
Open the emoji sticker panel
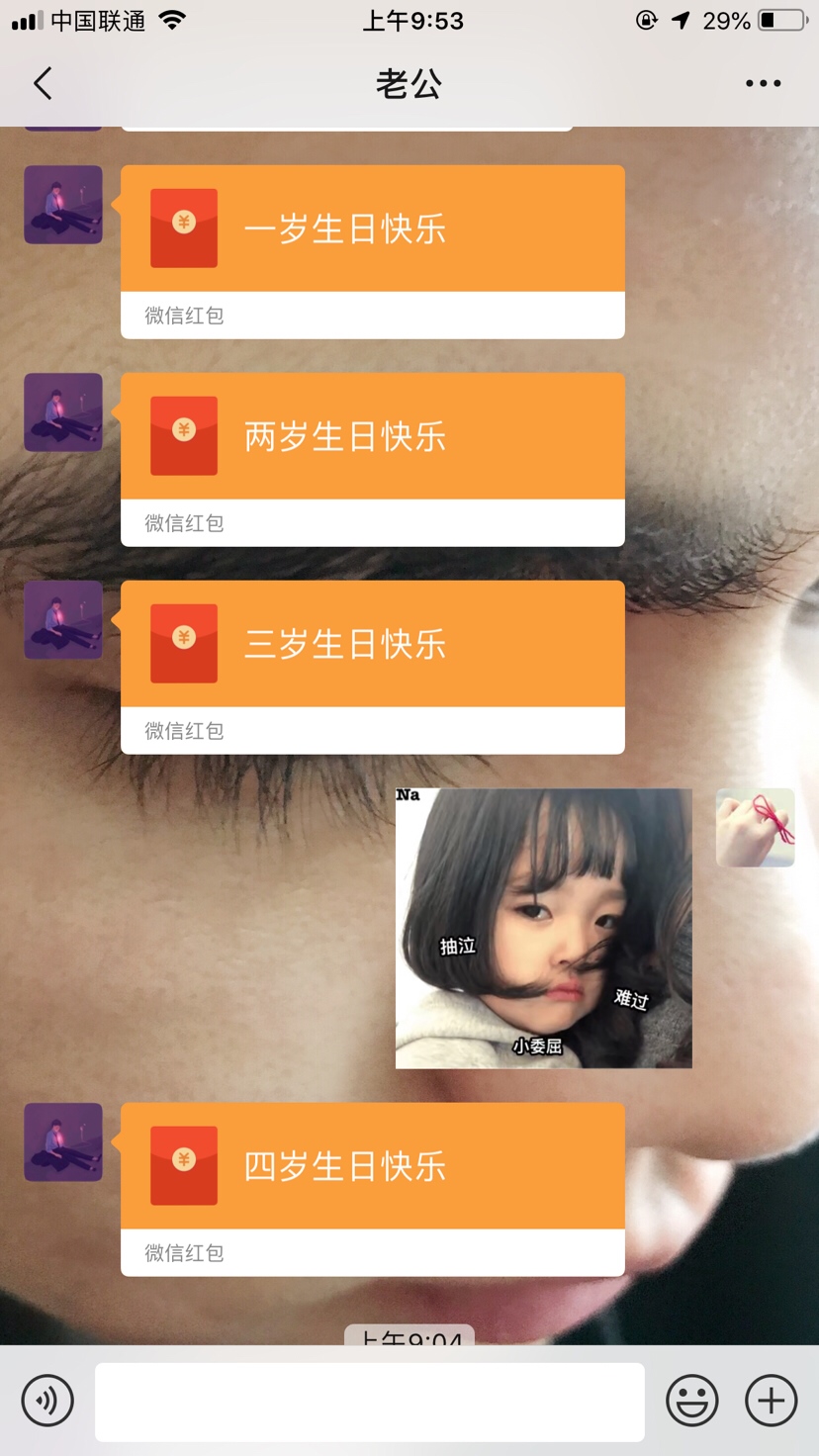coord(691,1401)
